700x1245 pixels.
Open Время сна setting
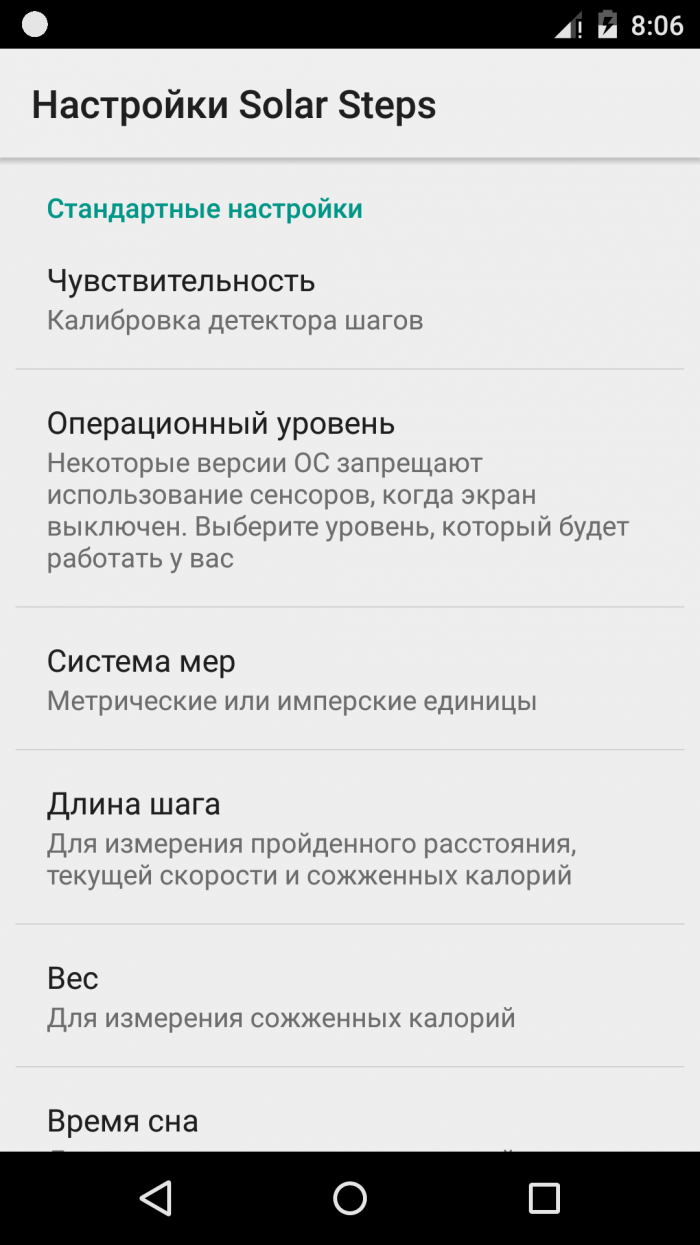(x=350, y=1109)
